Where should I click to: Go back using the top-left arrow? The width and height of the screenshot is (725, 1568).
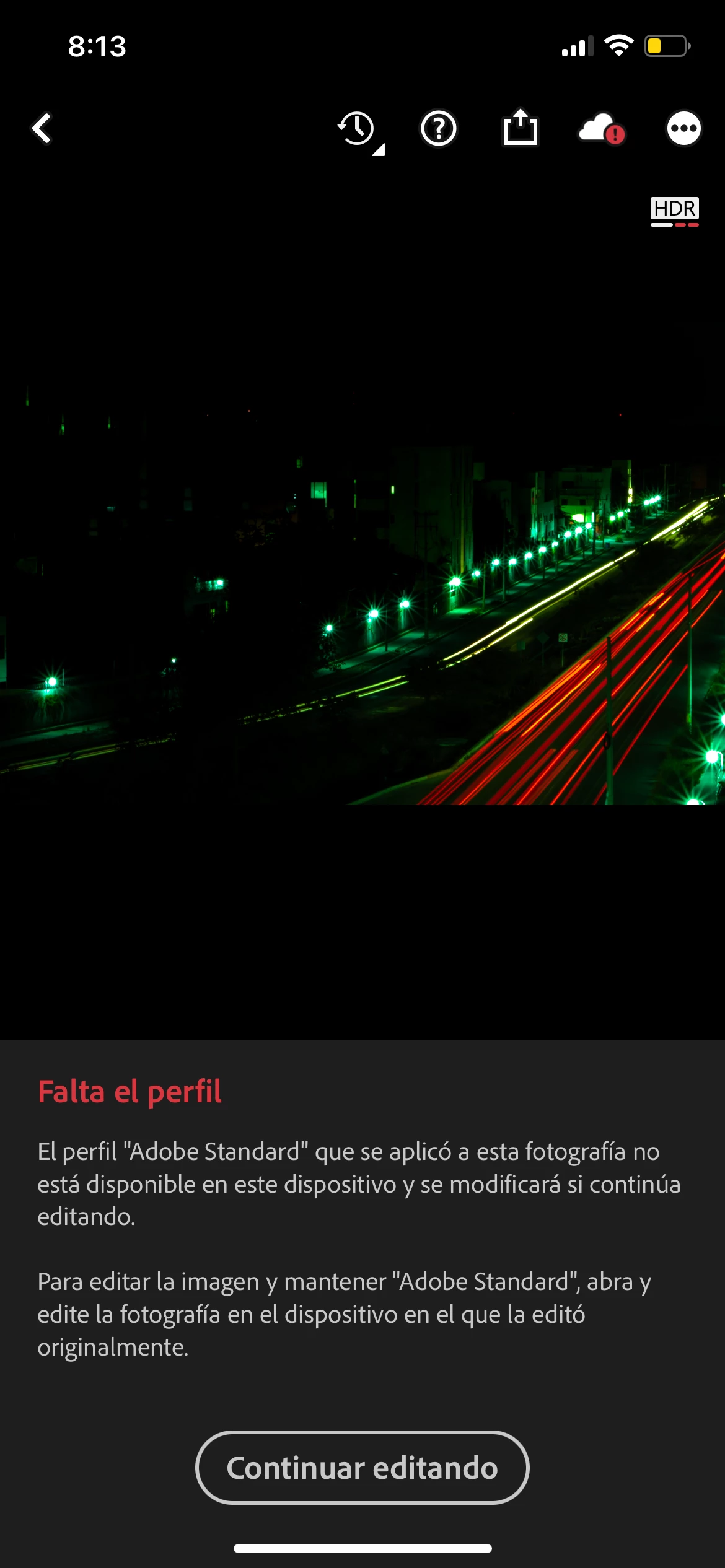[x=42, y=129]
